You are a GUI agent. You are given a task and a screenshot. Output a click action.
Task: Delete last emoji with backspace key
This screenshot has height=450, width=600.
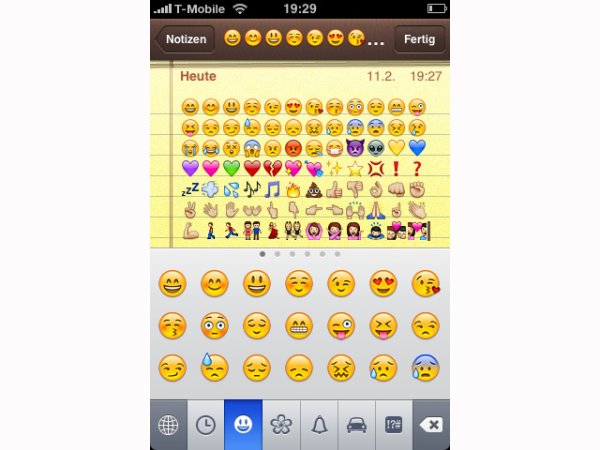(431, 425)
